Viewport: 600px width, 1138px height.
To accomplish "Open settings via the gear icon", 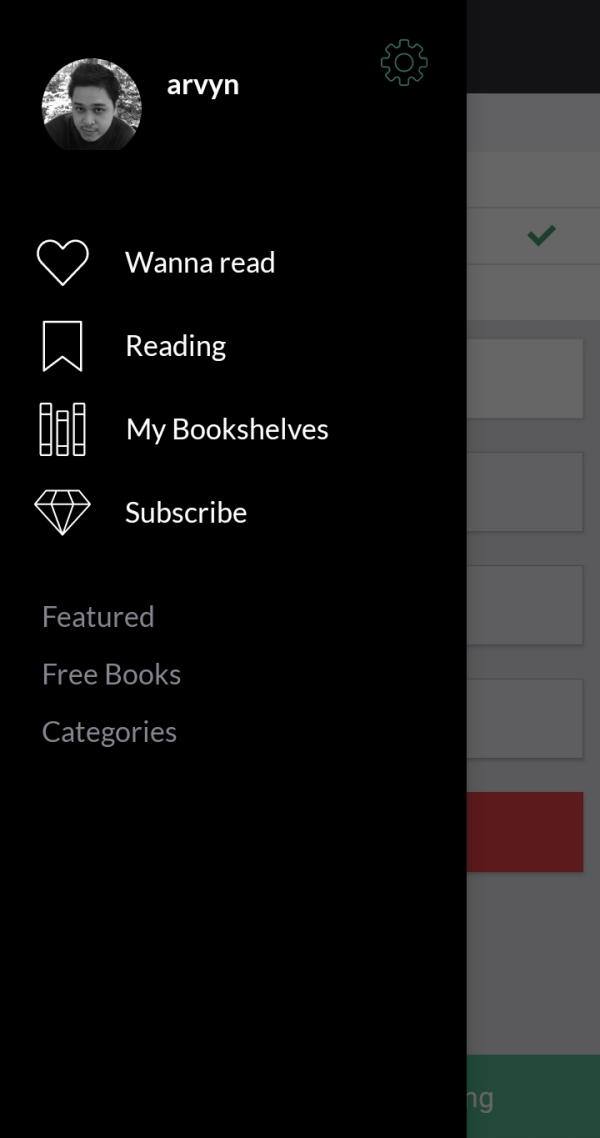I will coord(404,62).
